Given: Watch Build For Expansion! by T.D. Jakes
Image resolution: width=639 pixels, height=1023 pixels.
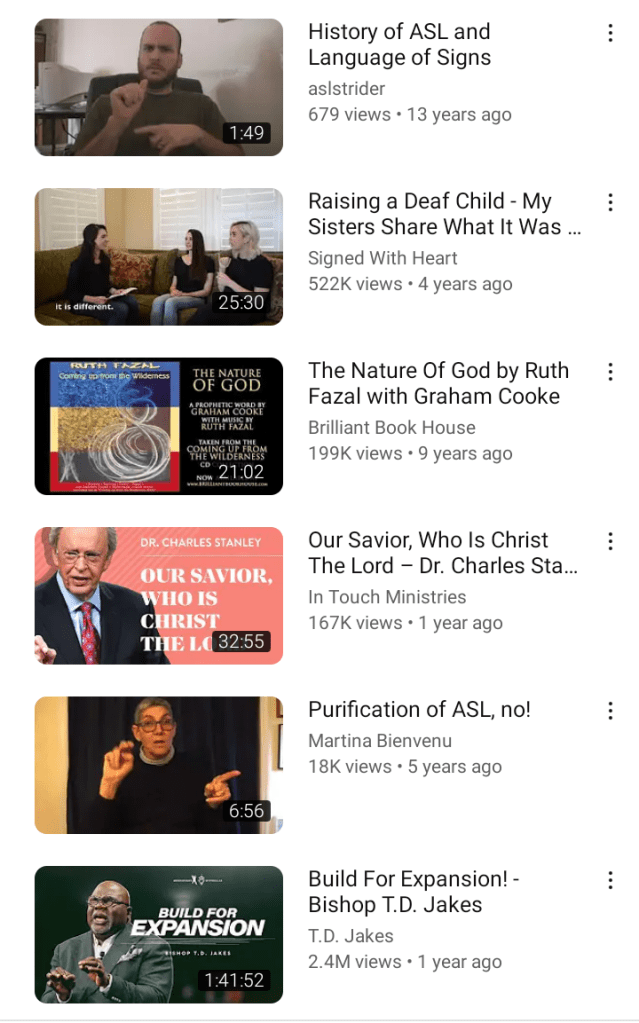Looking at the screenshot, I should [159, 934].
